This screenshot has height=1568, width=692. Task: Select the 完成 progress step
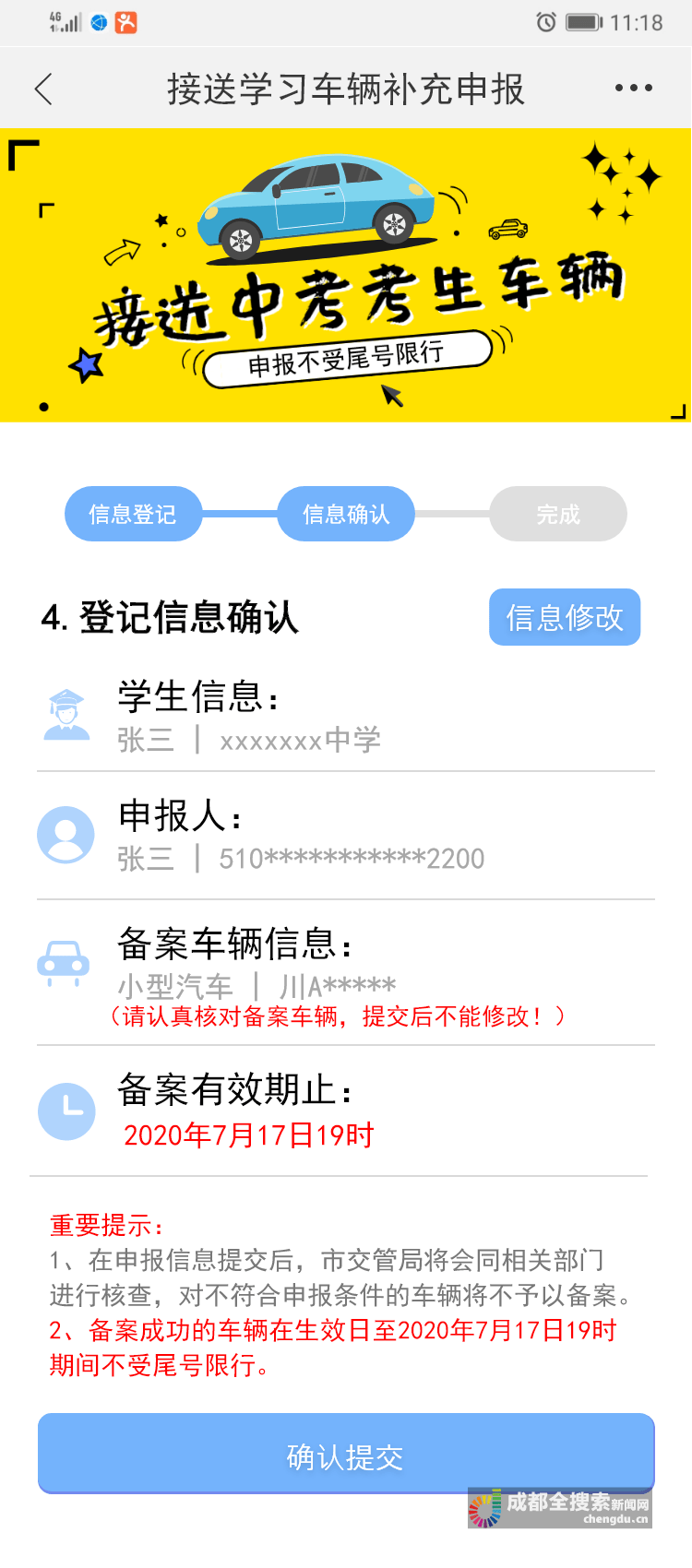(557, 514)
